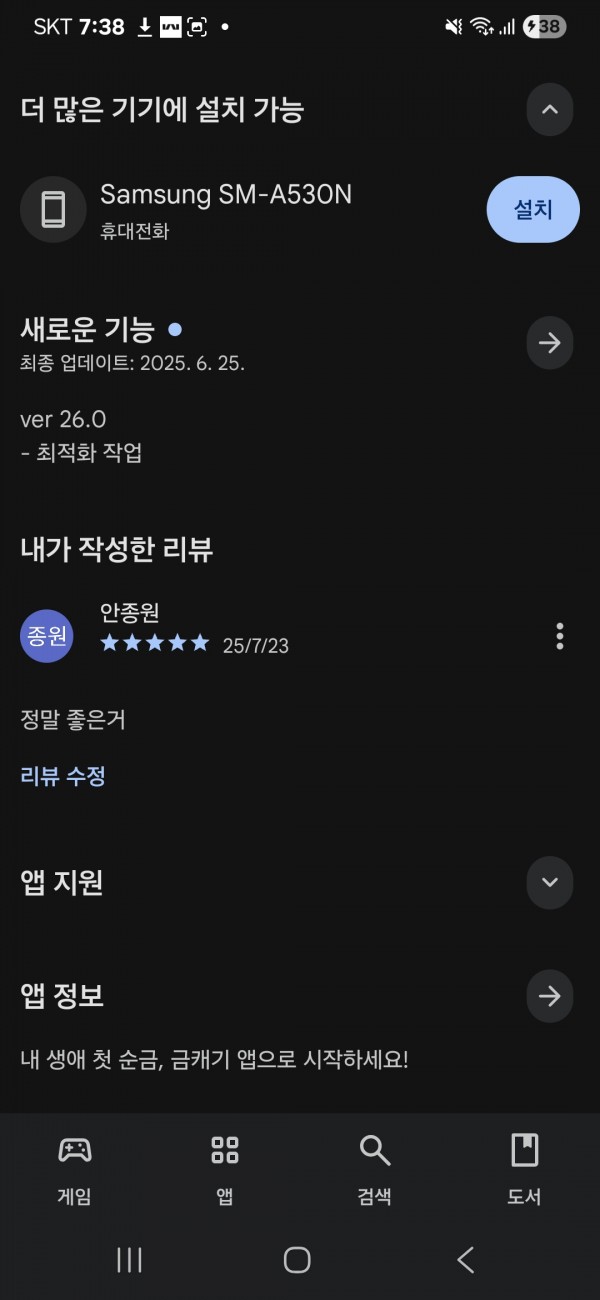Expand the 앱 지원 section
Image resolution: width=600 pixels, height=1300 pixels.
pos(550,882)
